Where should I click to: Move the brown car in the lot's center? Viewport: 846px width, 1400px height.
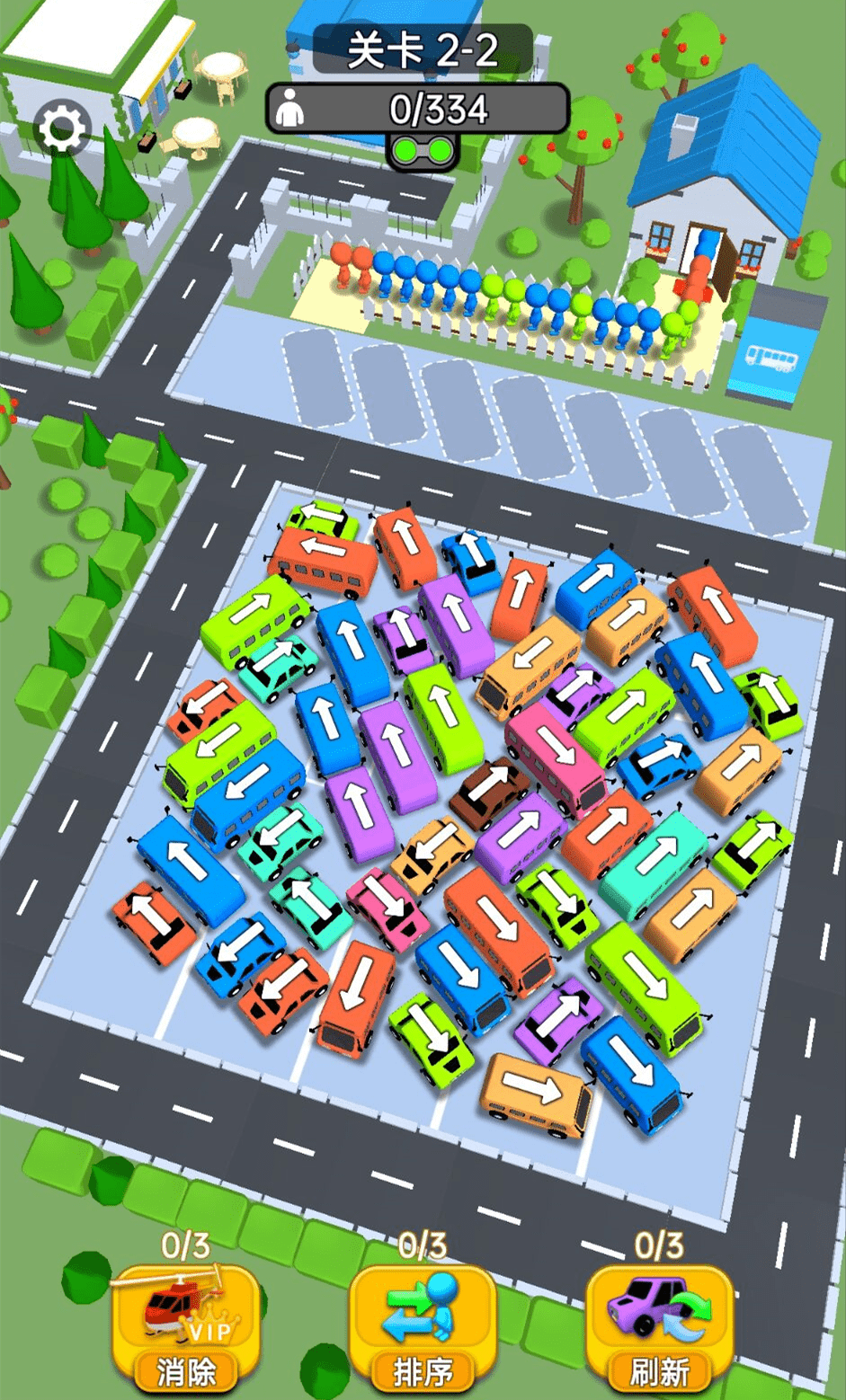click(490, 791)
